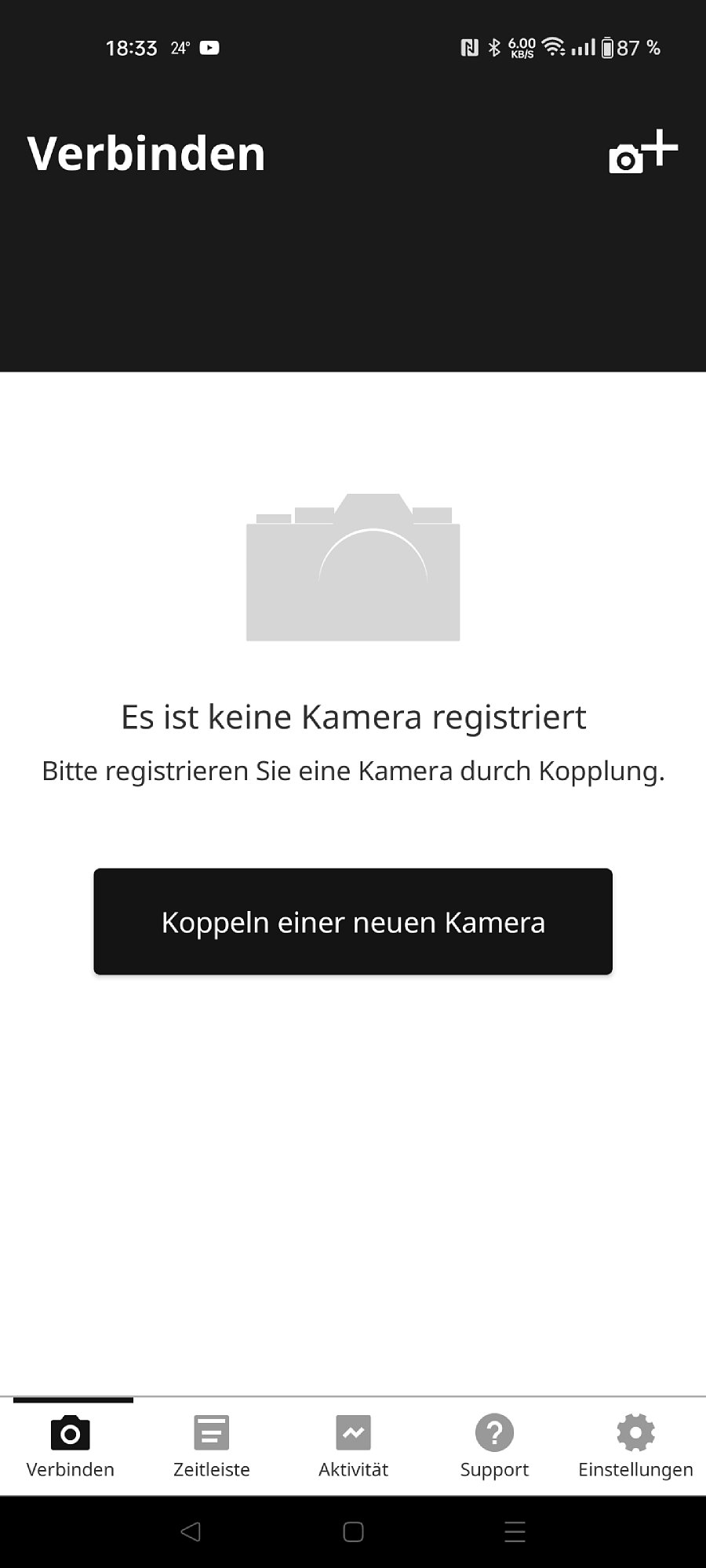Tap the system home button
706x1568 pixels.
[x=353, y=1531]
